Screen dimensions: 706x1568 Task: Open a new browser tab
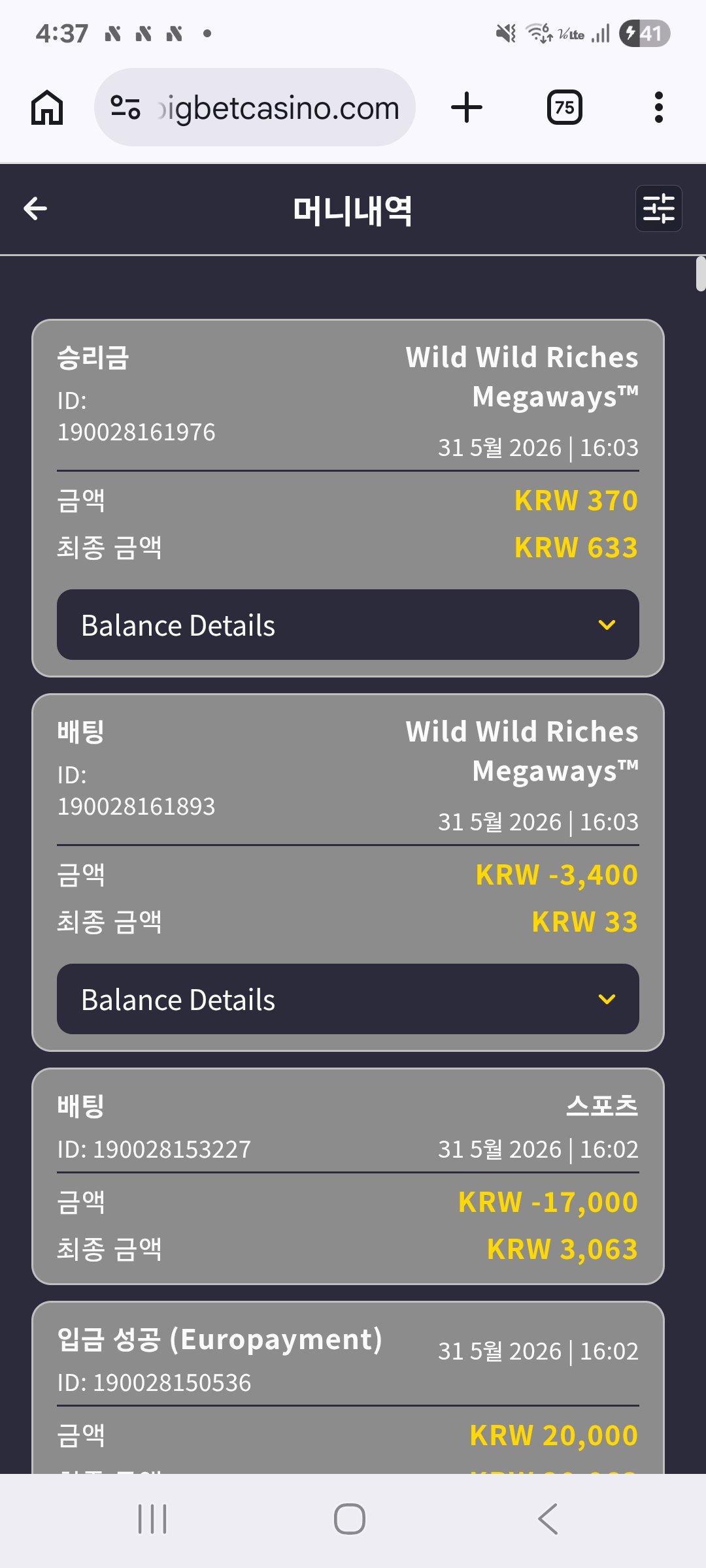tap(467, 108)
